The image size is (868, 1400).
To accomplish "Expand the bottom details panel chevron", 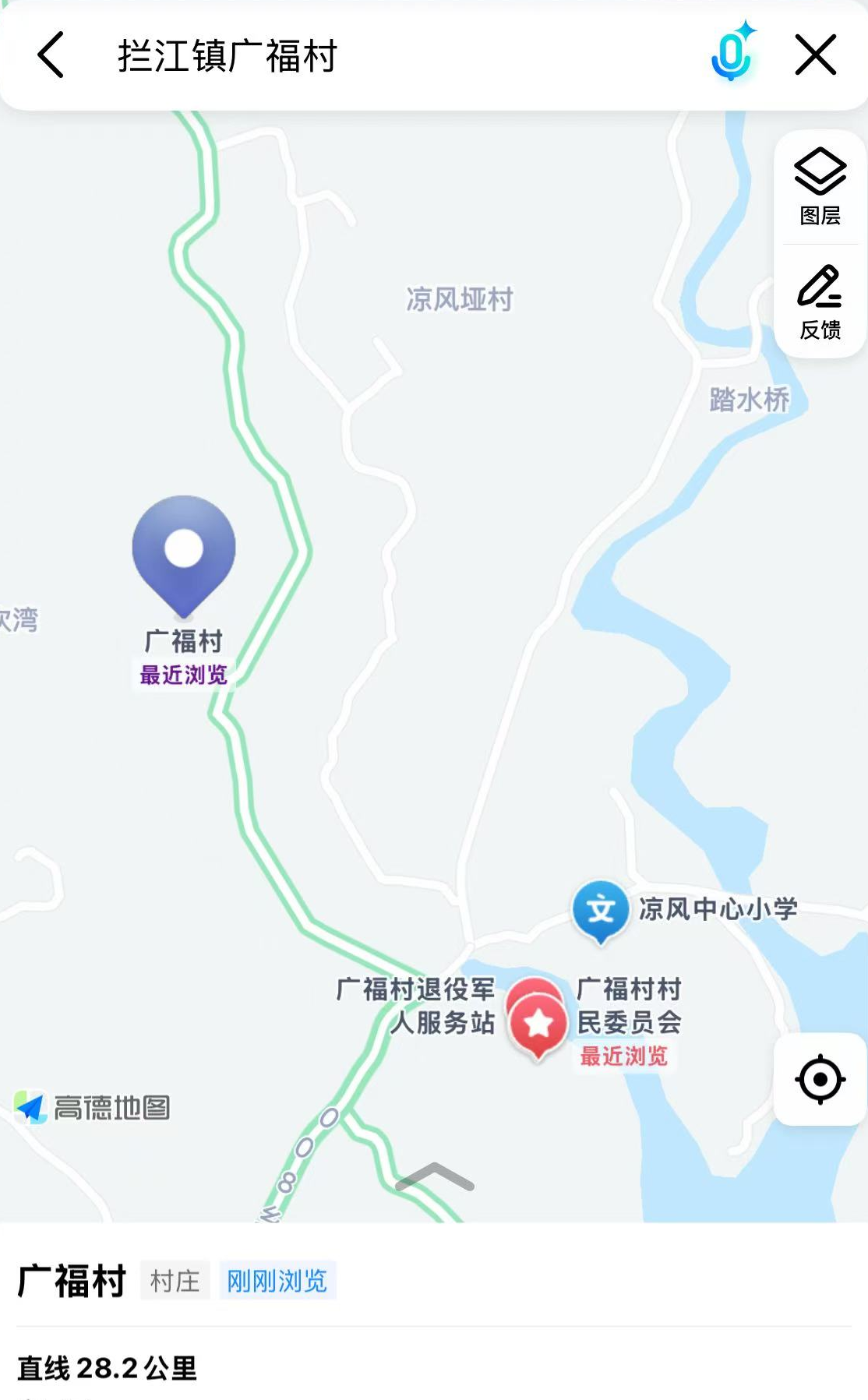I will (435, 1177).
